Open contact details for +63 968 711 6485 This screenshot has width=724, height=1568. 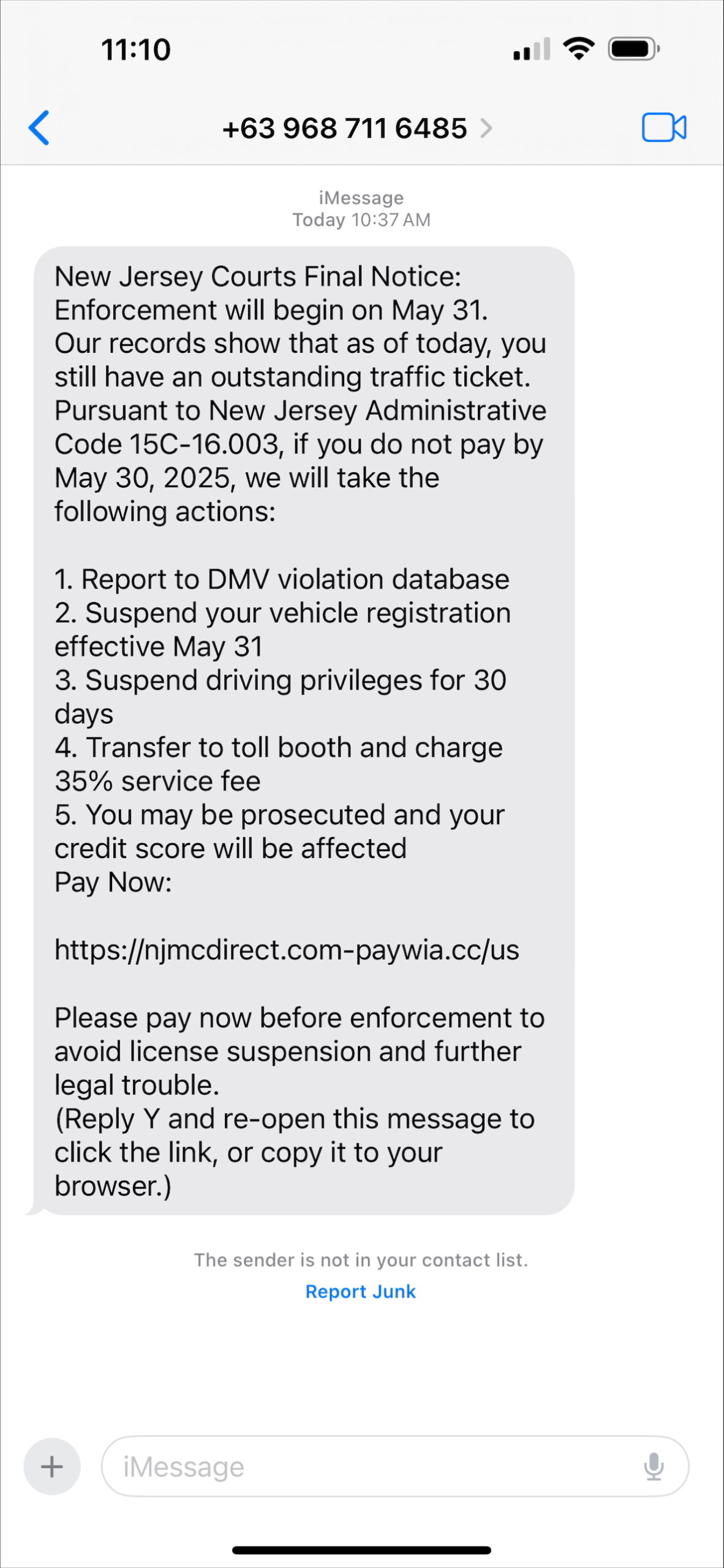pos(355,129)
